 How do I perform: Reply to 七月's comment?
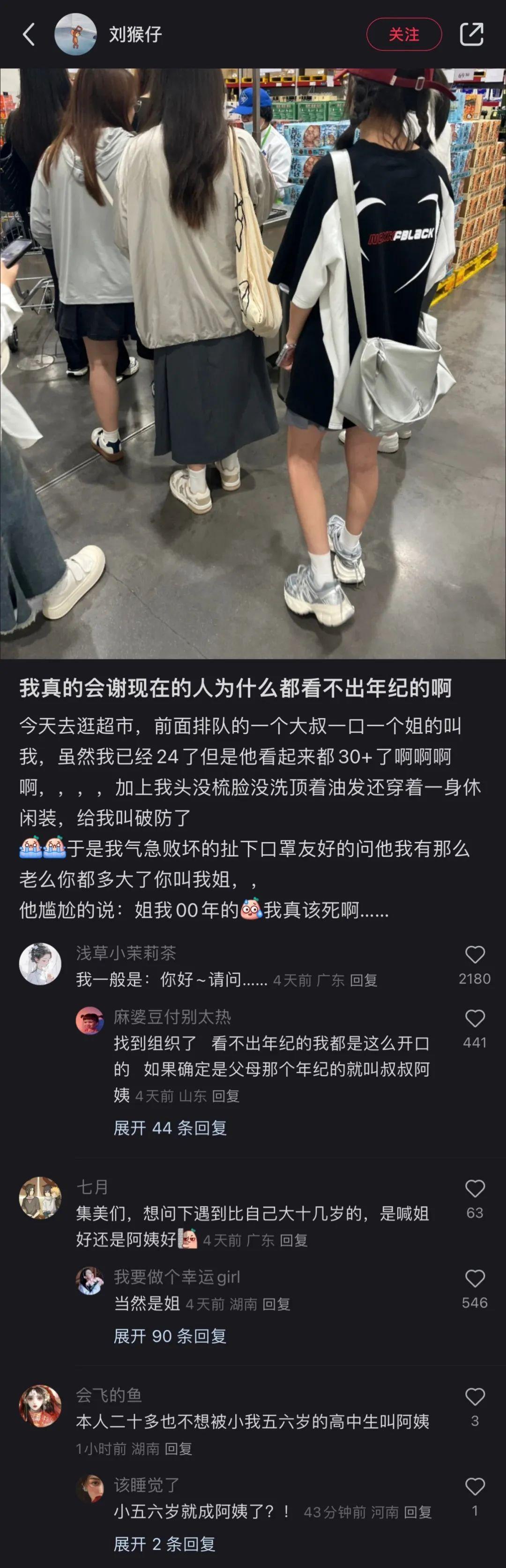pyautogui.click(x=293, y=1240)
